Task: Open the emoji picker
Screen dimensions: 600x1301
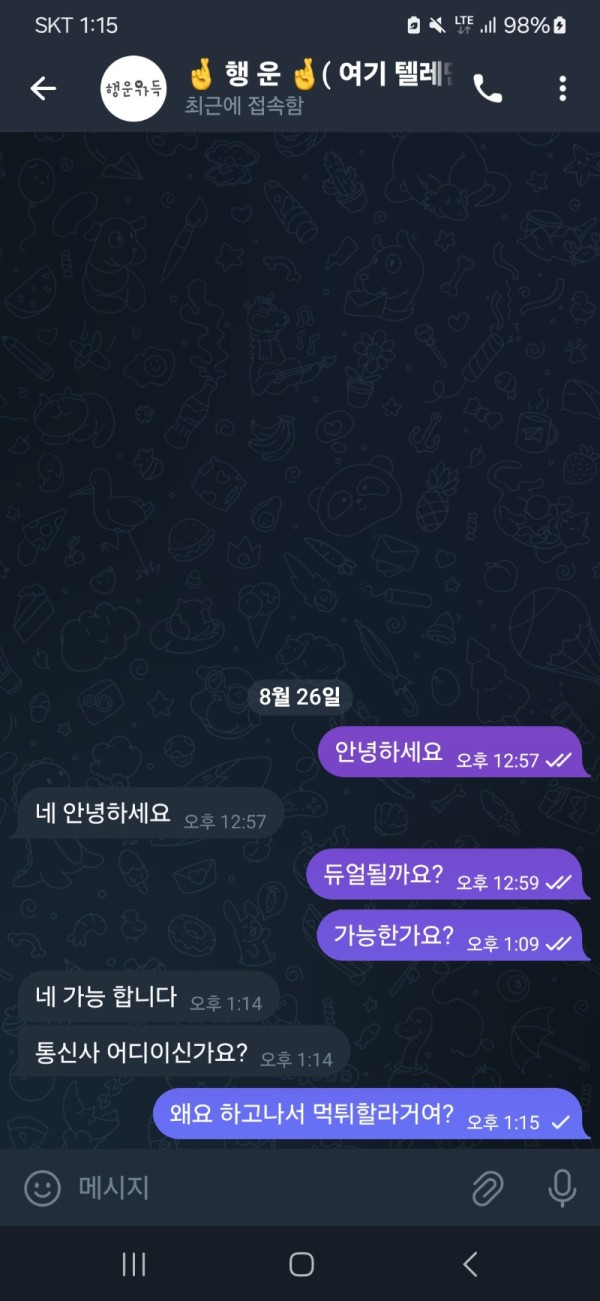Action: click(42, 1188)
